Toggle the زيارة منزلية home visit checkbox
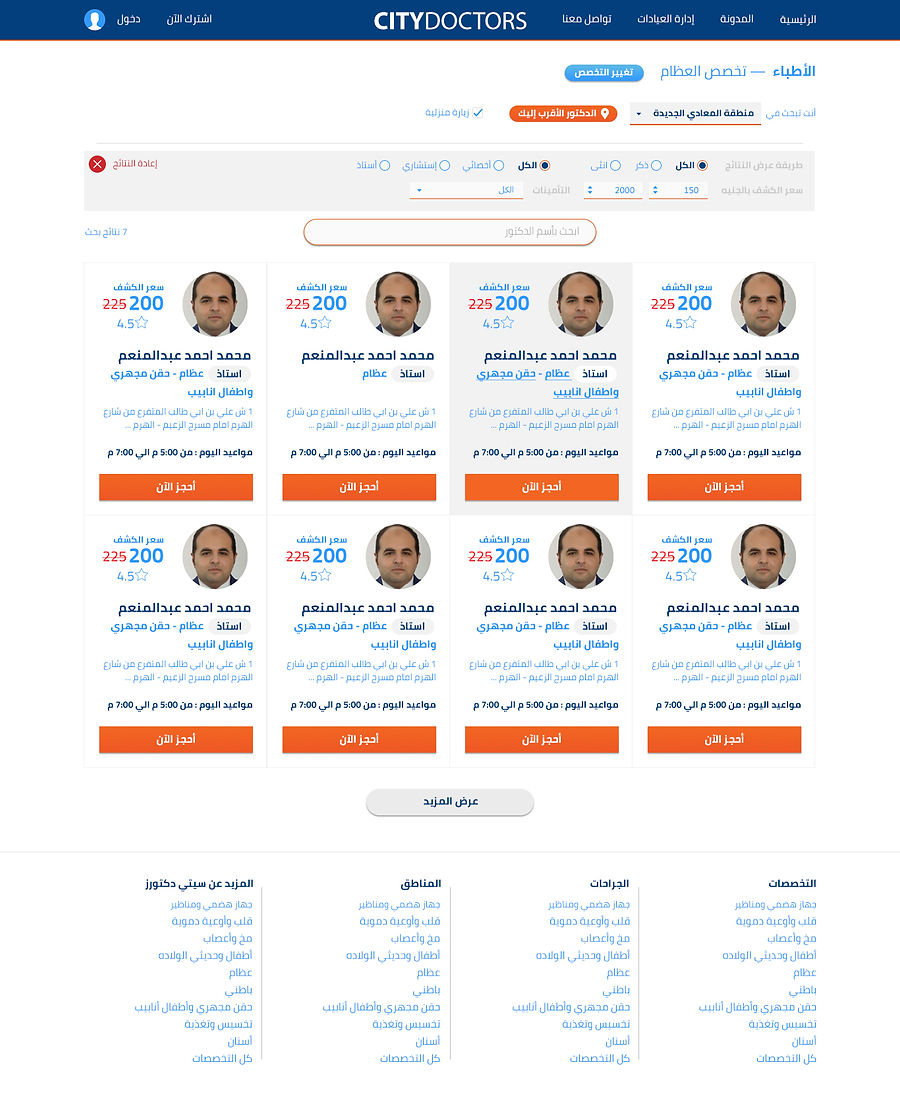 478,113
